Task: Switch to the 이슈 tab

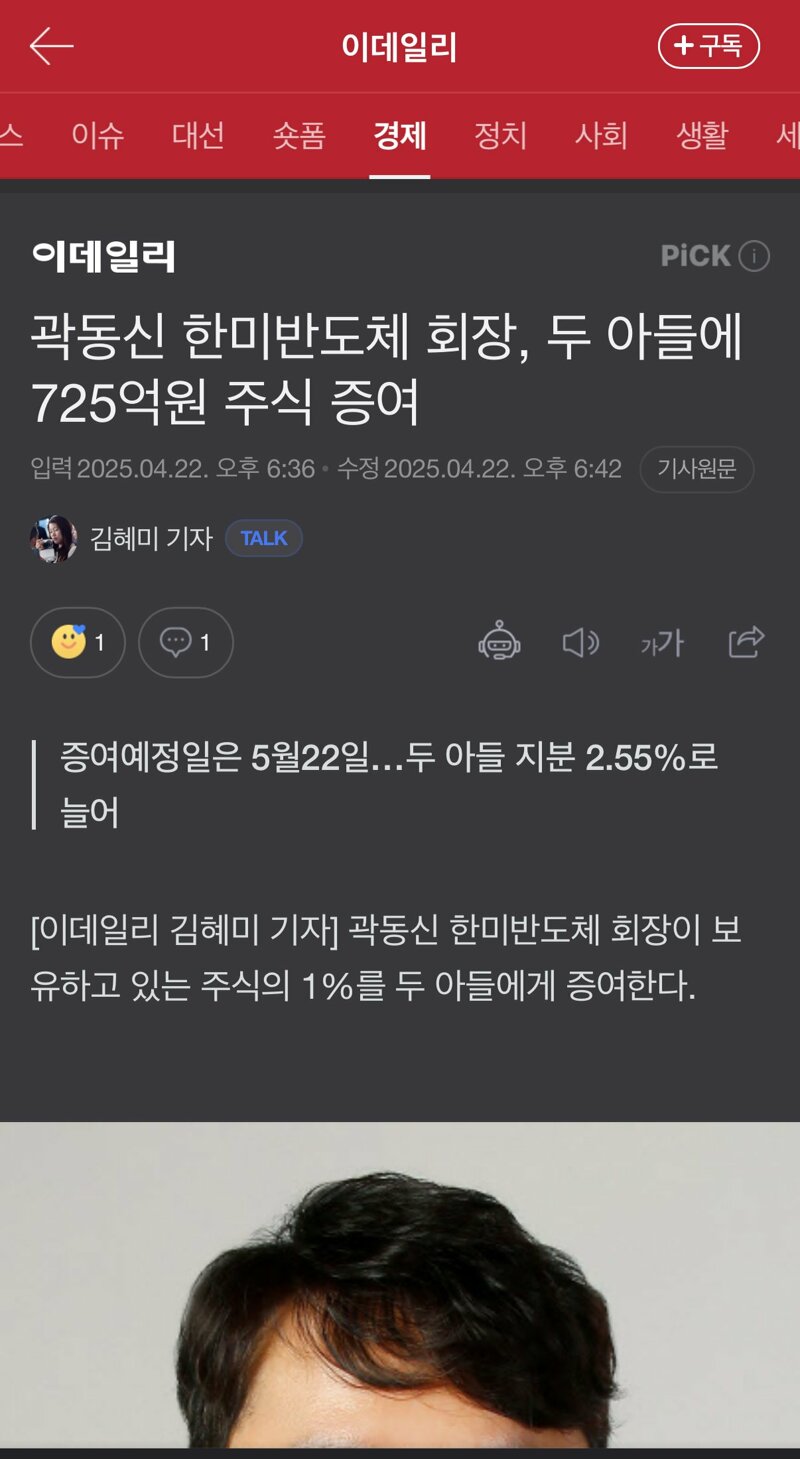Action: tap(97, 135)
